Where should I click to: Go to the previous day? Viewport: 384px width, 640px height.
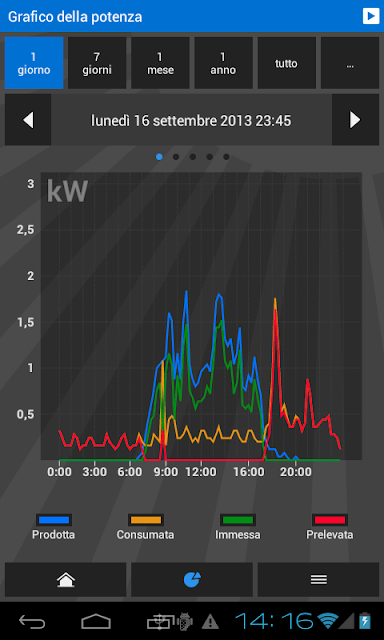tap(28, 120)
